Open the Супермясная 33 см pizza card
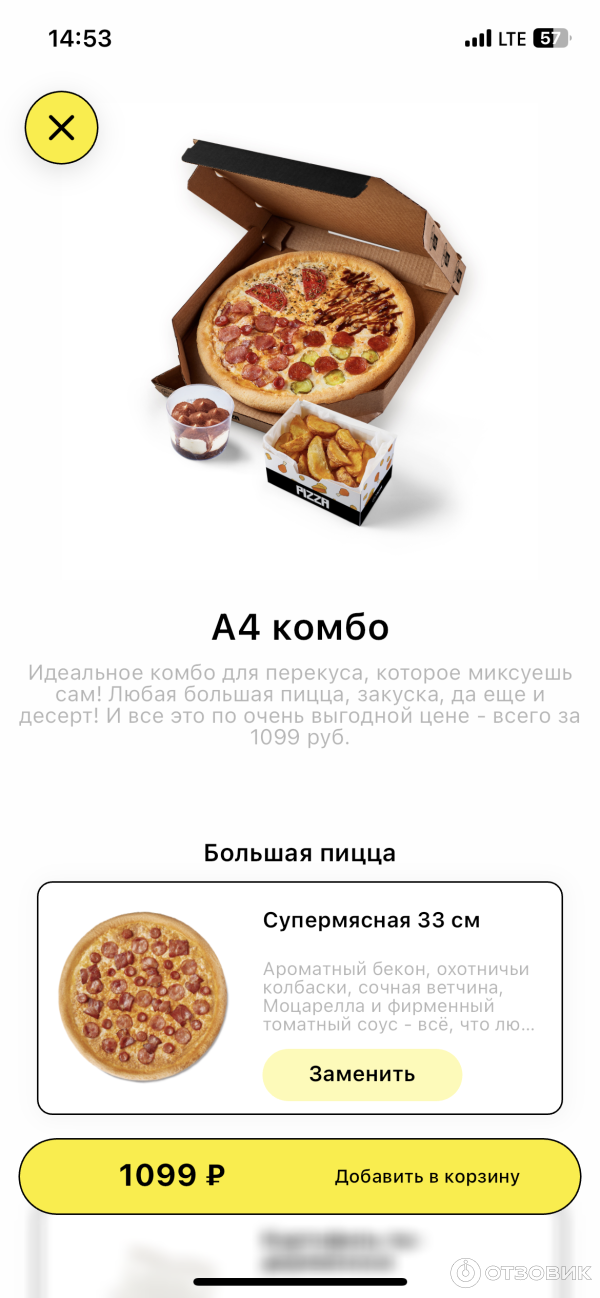 click(371, 920)
